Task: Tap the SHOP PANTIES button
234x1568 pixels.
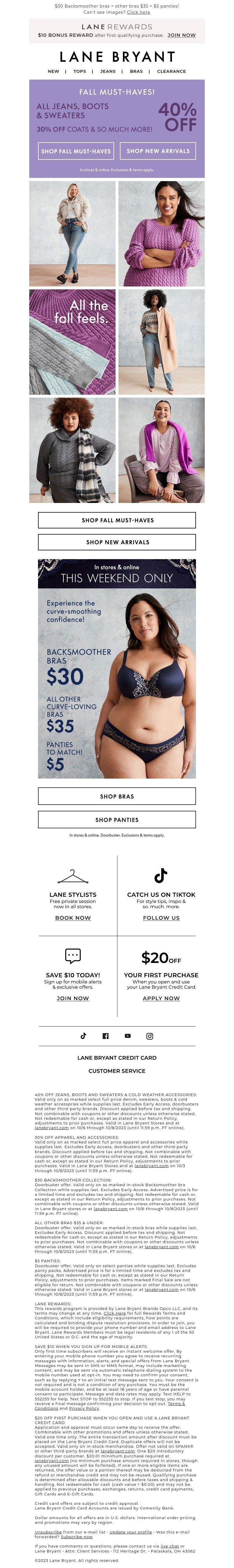Action: pyautogui.click(x=117, y=819)
